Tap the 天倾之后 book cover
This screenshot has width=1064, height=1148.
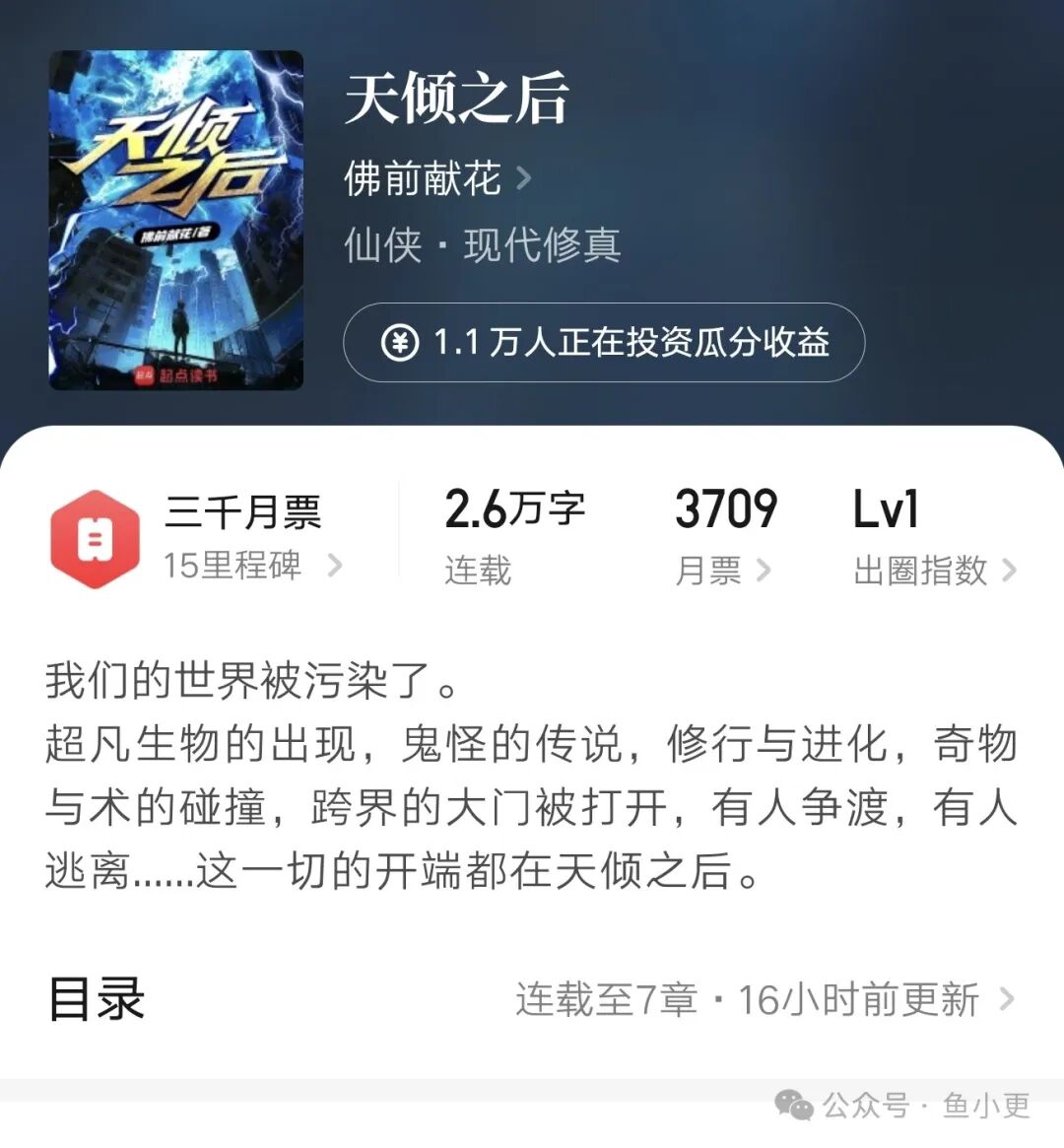pos(176,220)
